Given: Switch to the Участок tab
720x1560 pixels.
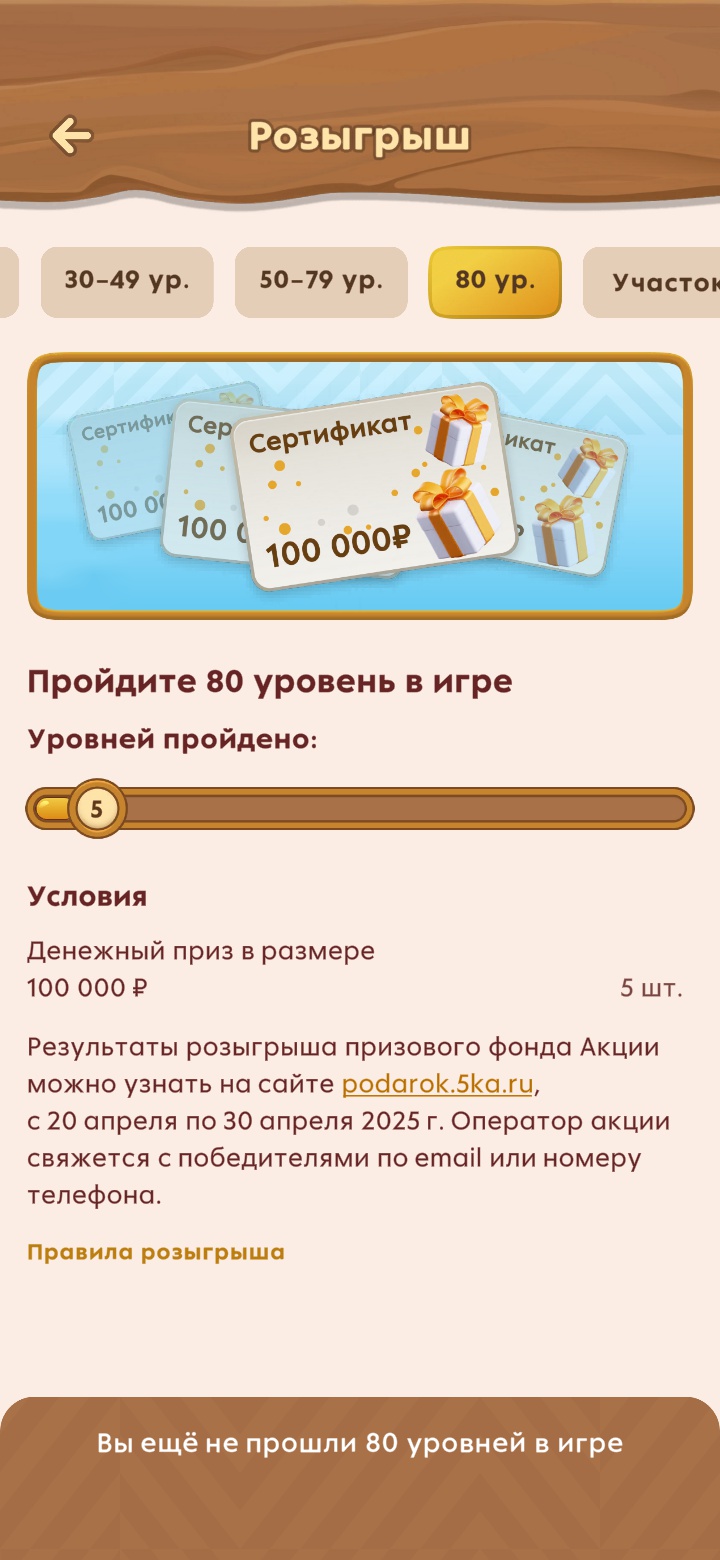Looking at the screenshot, I should [x=655, y=282].
